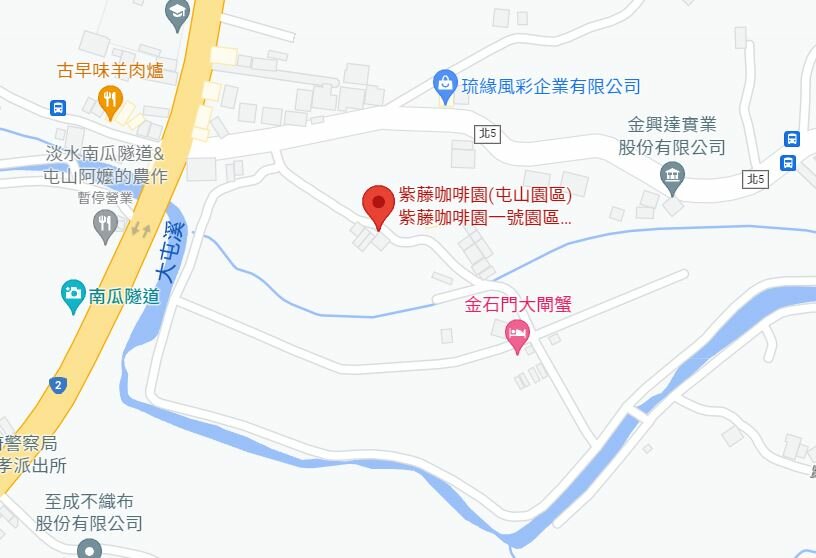Tap the 至成不織布股份有限公司 place pin
The height and width of the screenshot is (558, 816).
click(x=89, y=549)
